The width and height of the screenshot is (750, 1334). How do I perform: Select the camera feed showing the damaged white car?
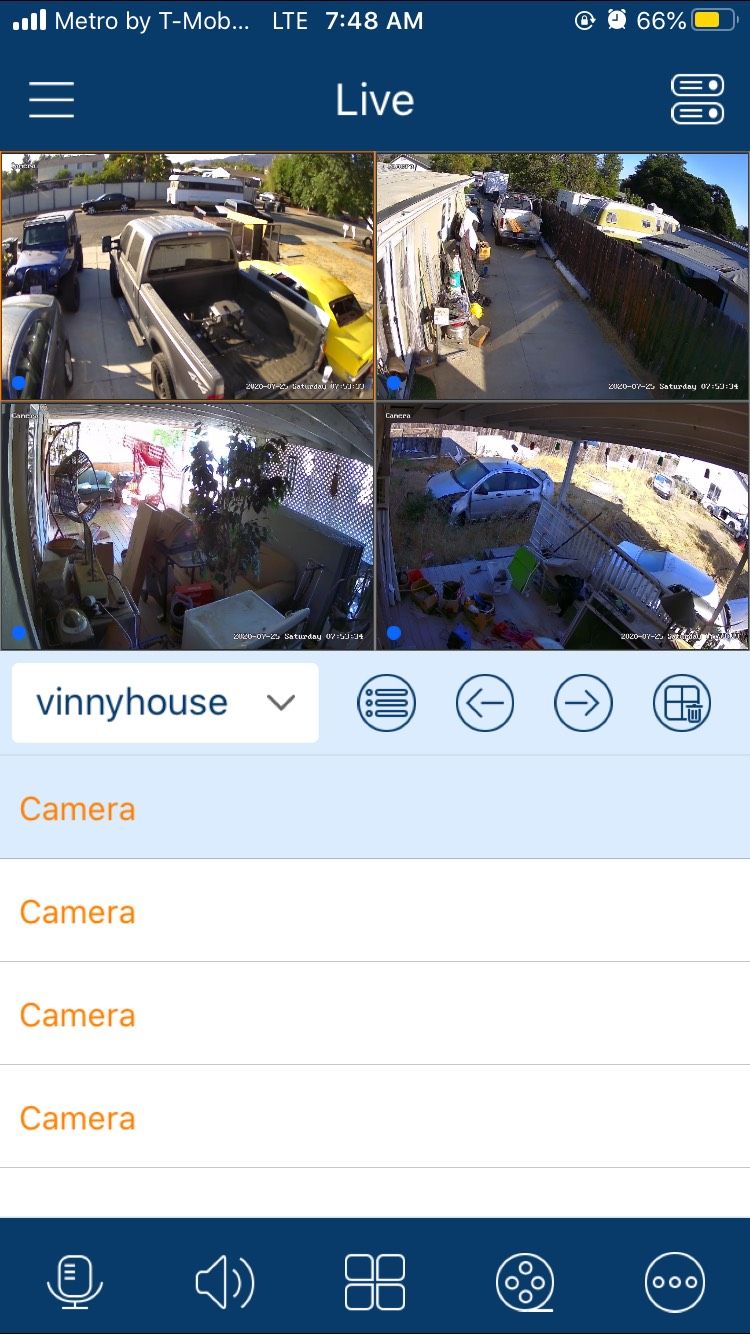click(x=563, y=526)
